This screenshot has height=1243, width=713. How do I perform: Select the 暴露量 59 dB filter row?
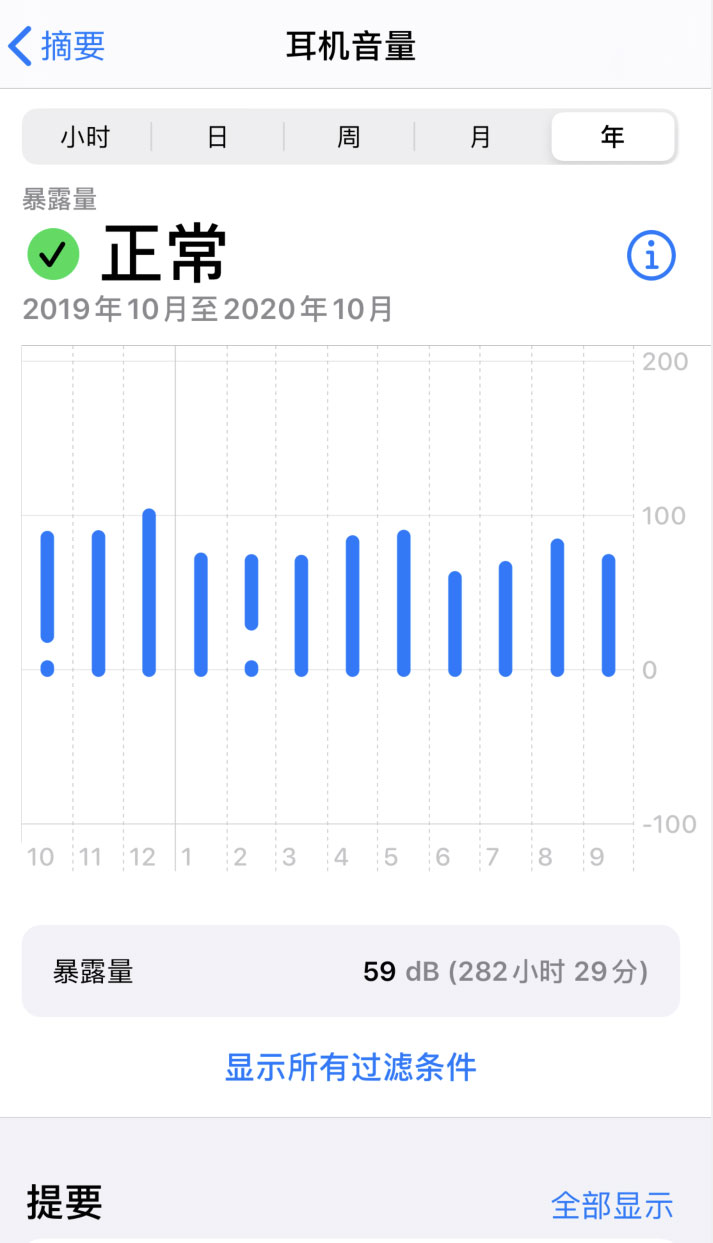coord(350,971)
